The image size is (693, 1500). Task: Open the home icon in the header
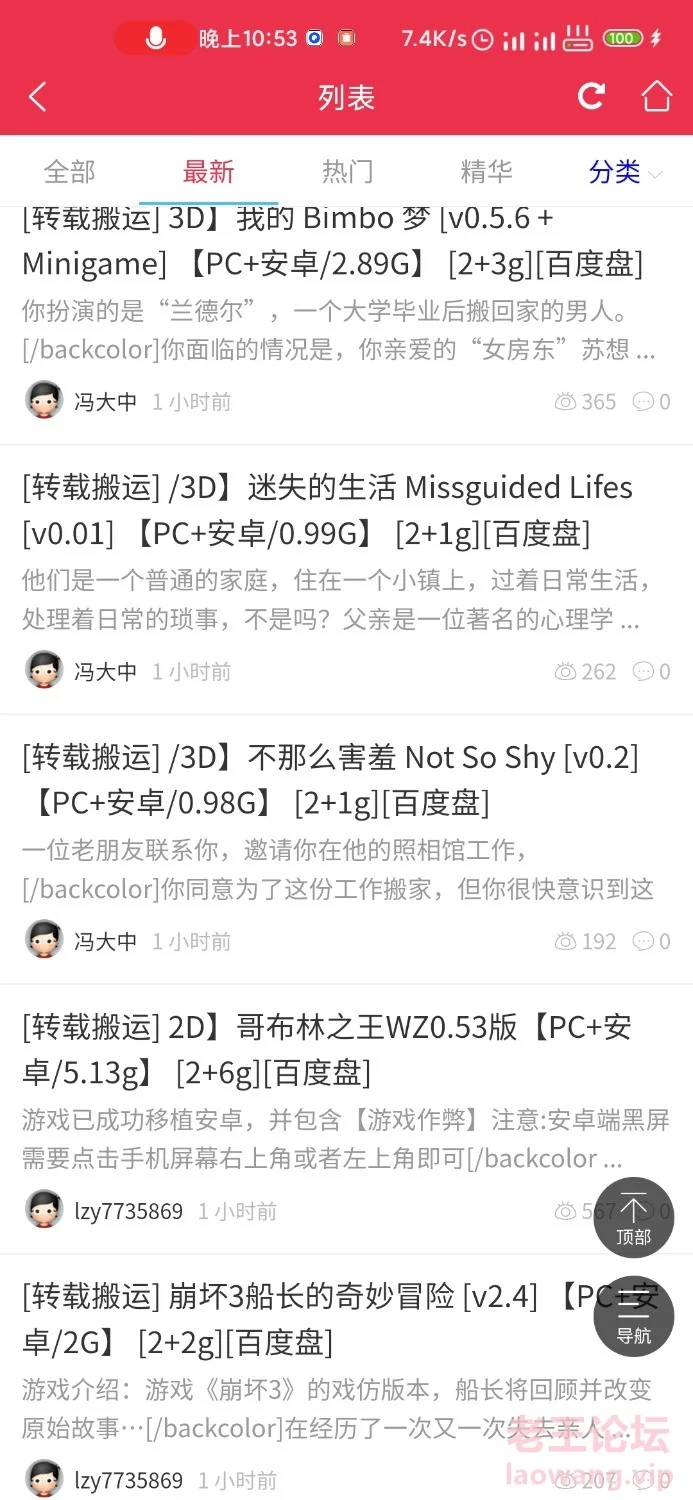pyautogui.click(x=656, y=96)
